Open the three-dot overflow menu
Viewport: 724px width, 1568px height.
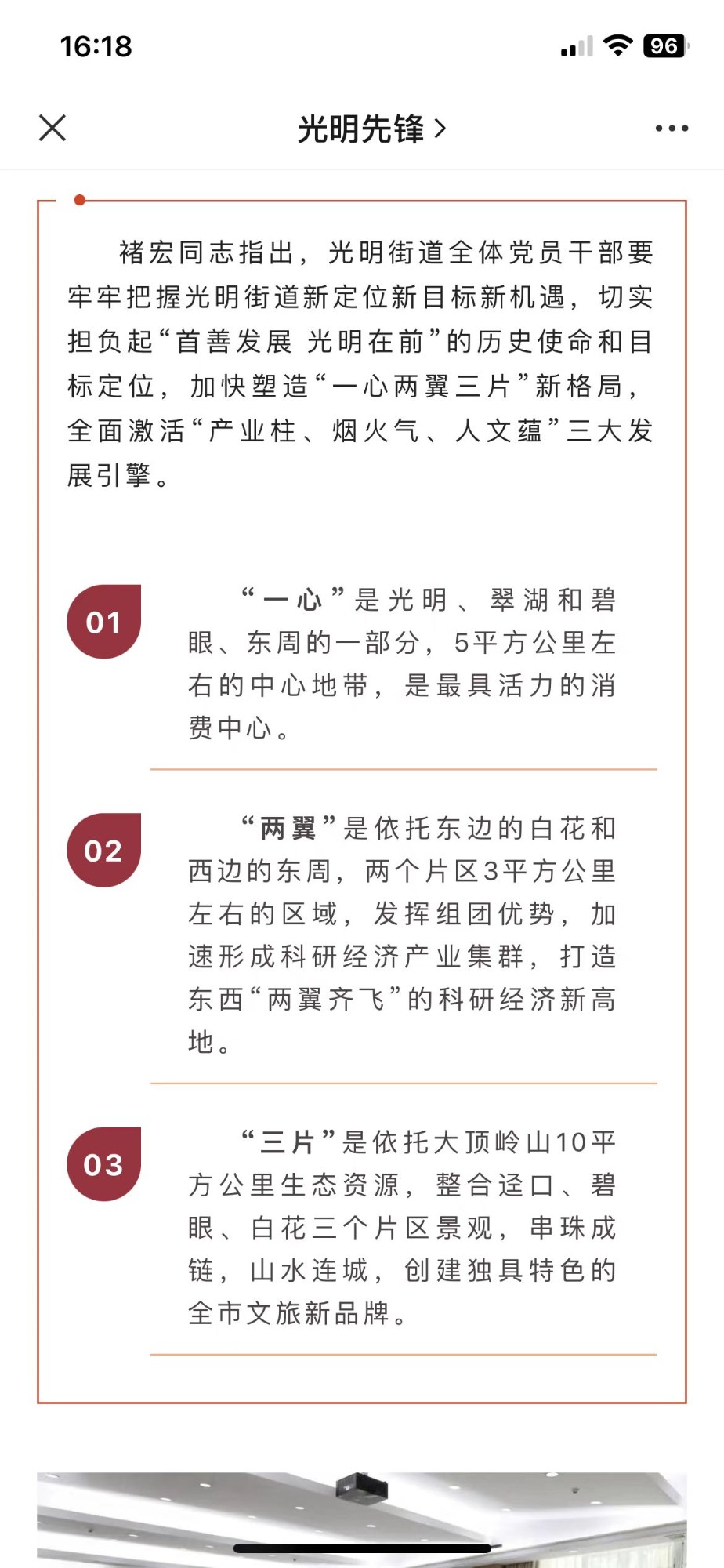(x=672, y=128)
